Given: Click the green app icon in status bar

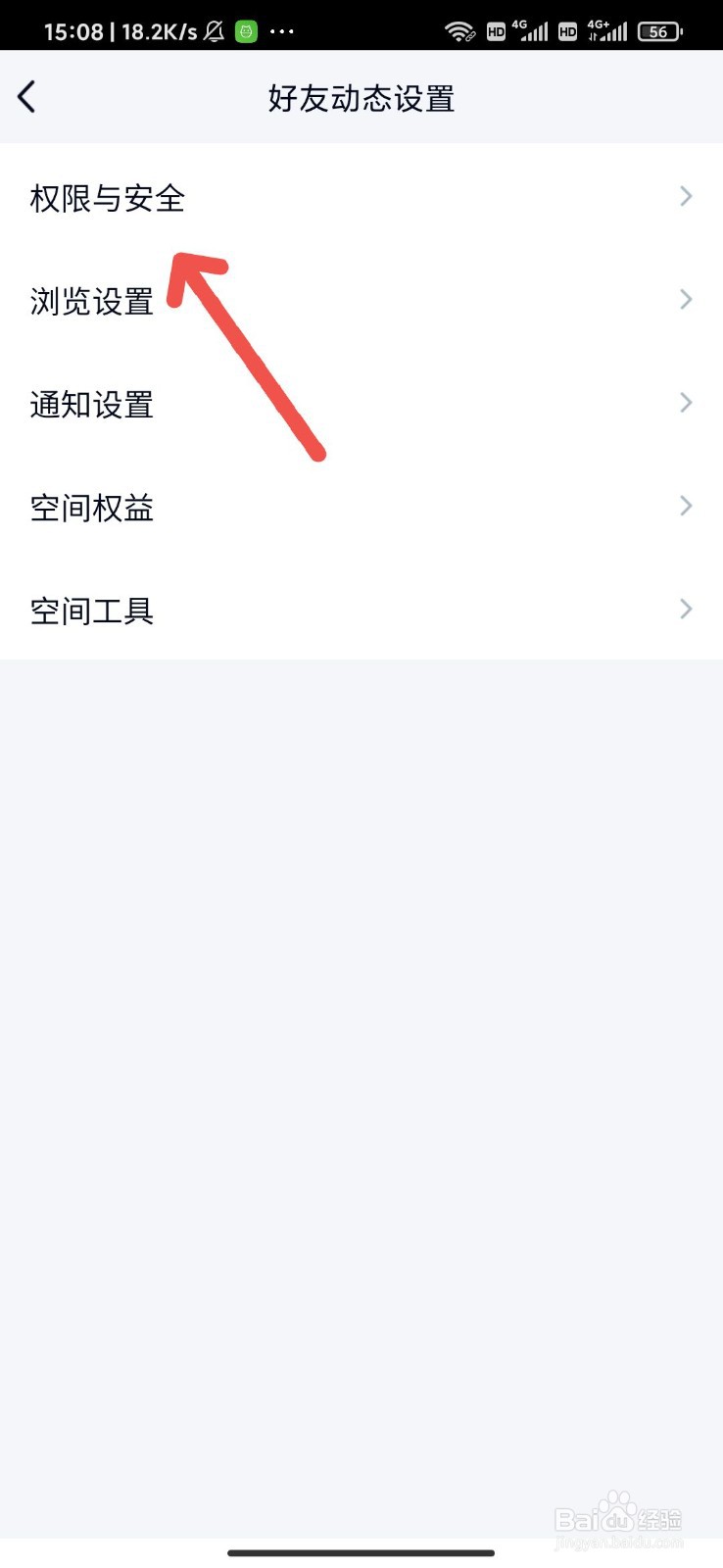Looking at the screenshot, I should pyautogui.click(x=246, y=30).
